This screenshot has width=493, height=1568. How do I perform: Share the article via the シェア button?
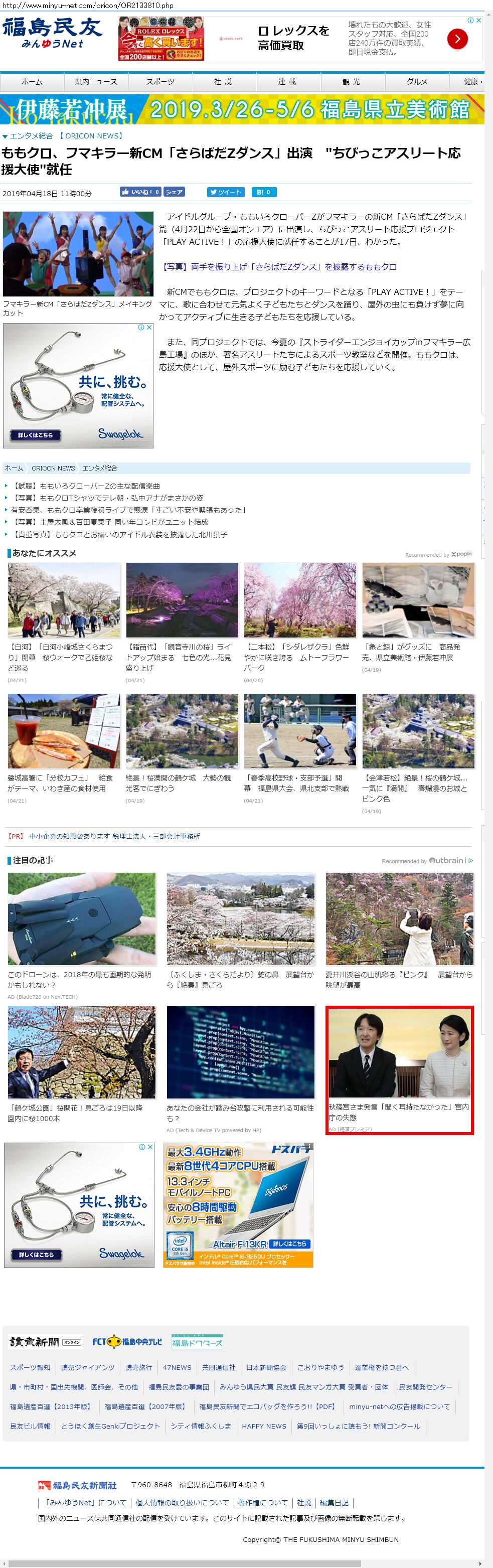[x=174, y=192]
